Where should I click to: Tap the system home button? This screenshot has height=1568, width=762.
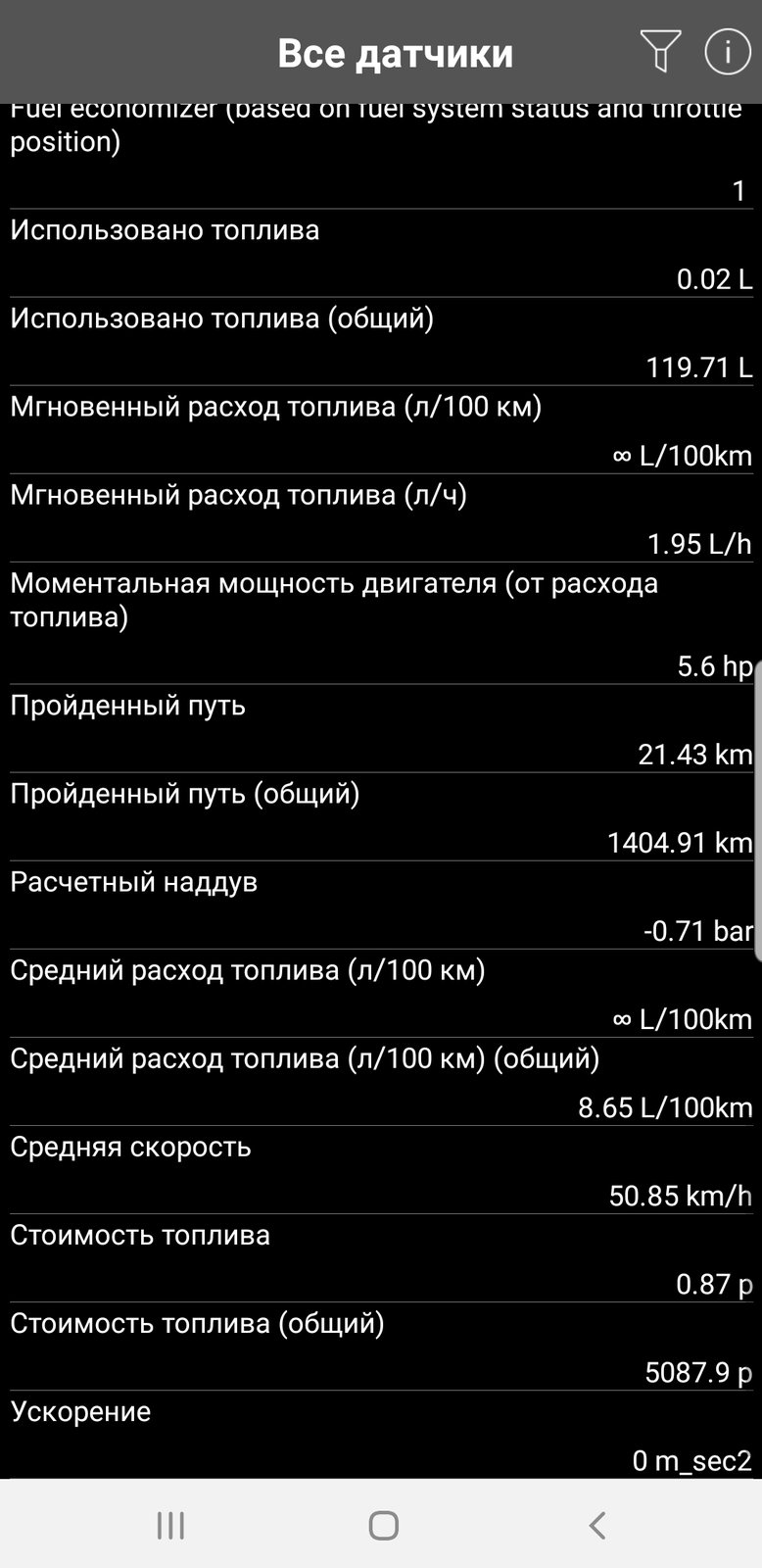point(383,1525)
